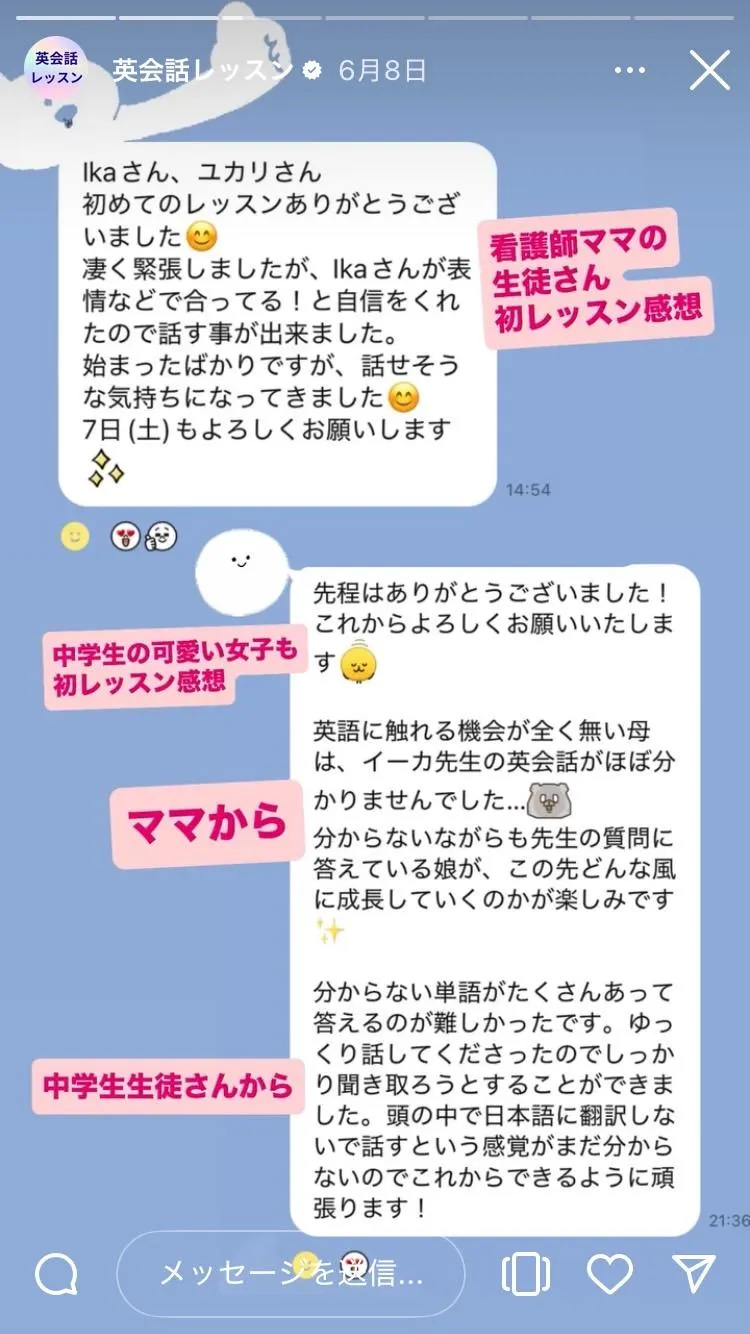Image resolution: width=750 pixels, height=1334 pixels.
Task: Open the 英会話レッスン profile picture
Action: [56, 71]
